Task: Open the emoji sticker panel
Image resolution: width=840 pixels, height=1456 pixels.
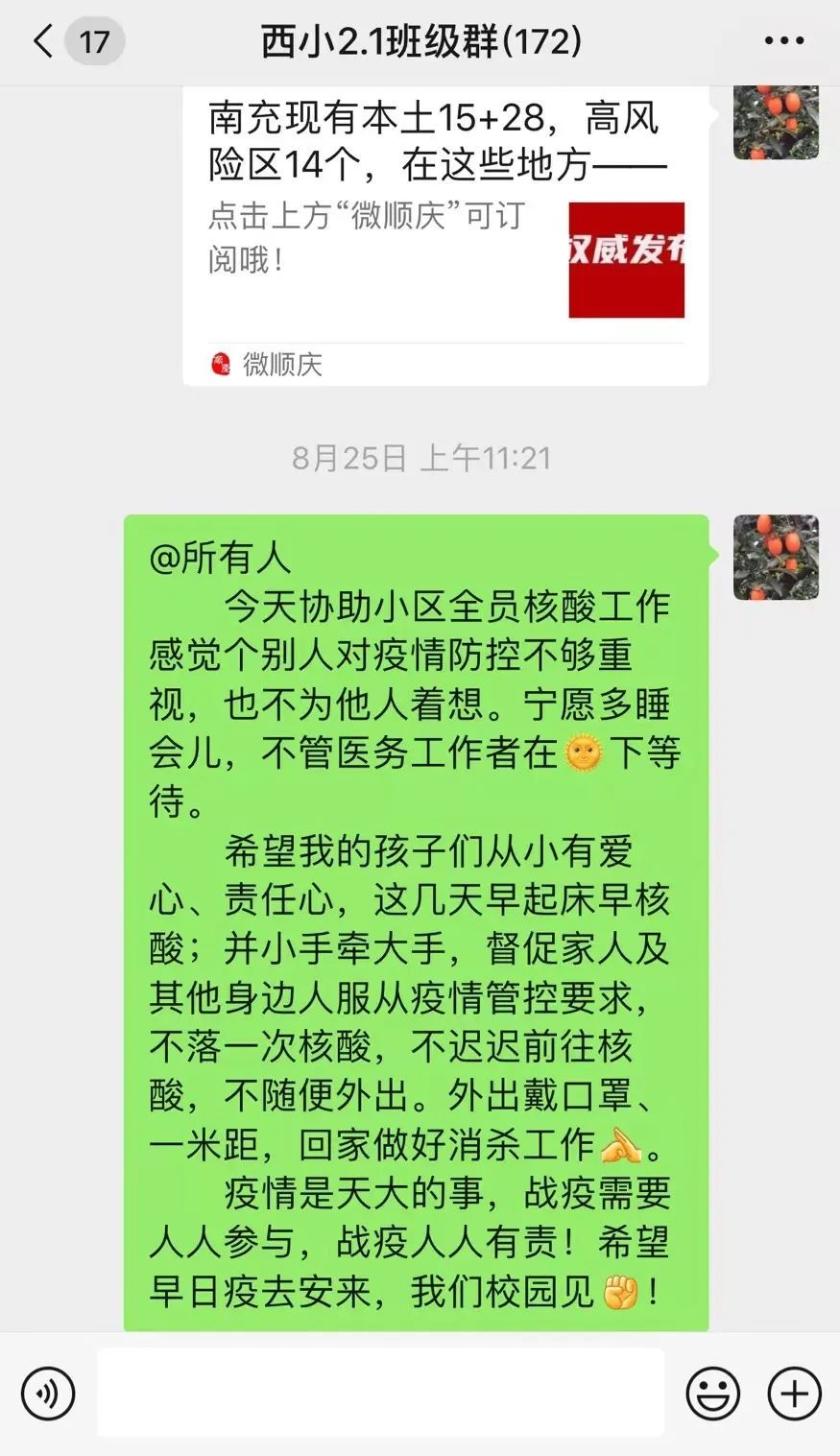Action: click(712, 1393)
